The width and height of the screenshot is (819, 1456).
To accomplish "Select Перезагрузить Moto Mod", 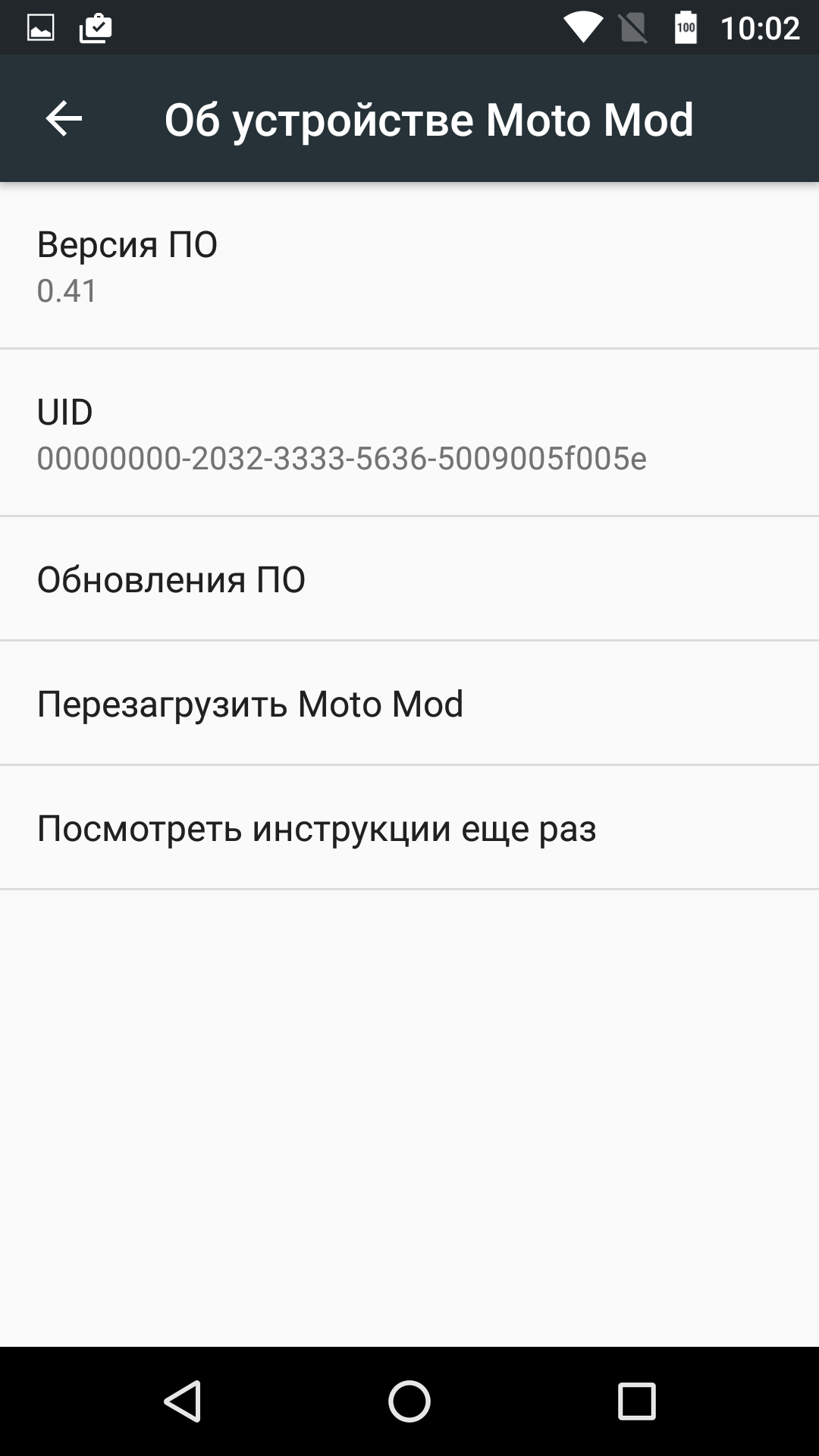I will pos(409,704).
